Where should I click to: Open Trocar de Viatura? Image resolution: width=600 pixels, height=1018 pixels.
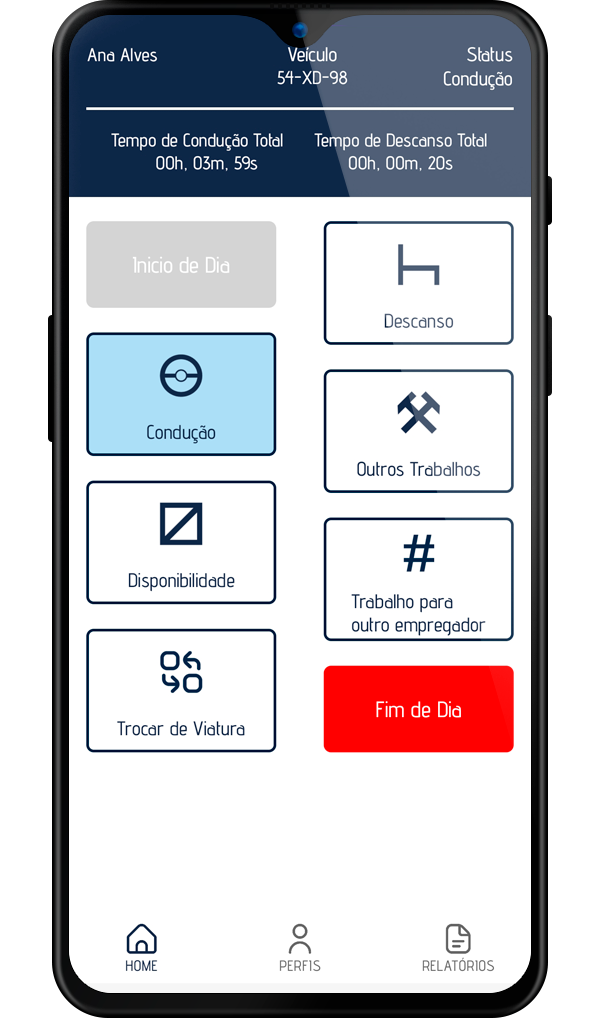tap(181, 690)
